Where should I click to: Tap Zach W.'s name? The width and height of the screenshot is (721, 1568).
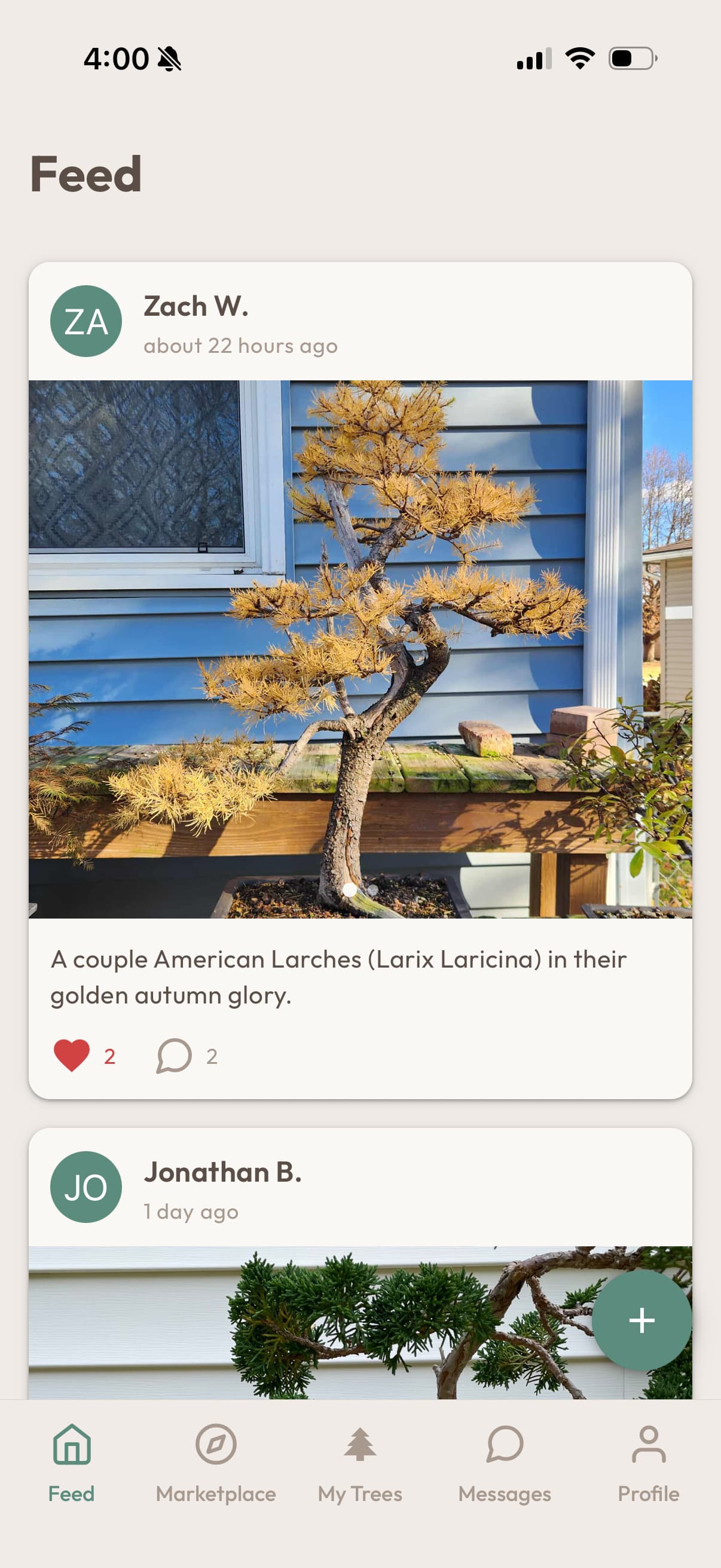tap(195, 307)
